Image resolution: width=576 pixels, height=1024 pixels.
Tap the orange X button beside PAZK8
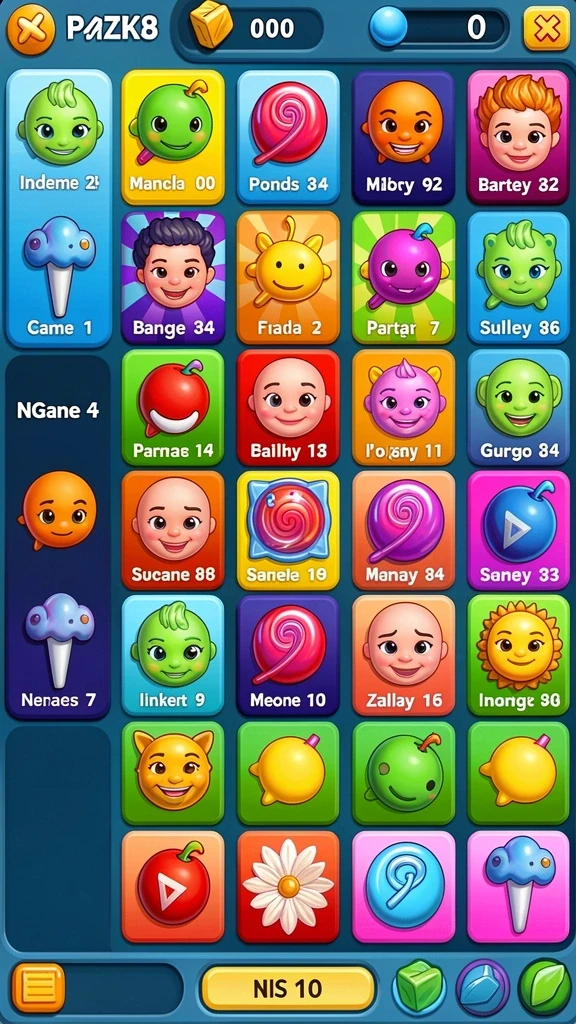point(31,28)
